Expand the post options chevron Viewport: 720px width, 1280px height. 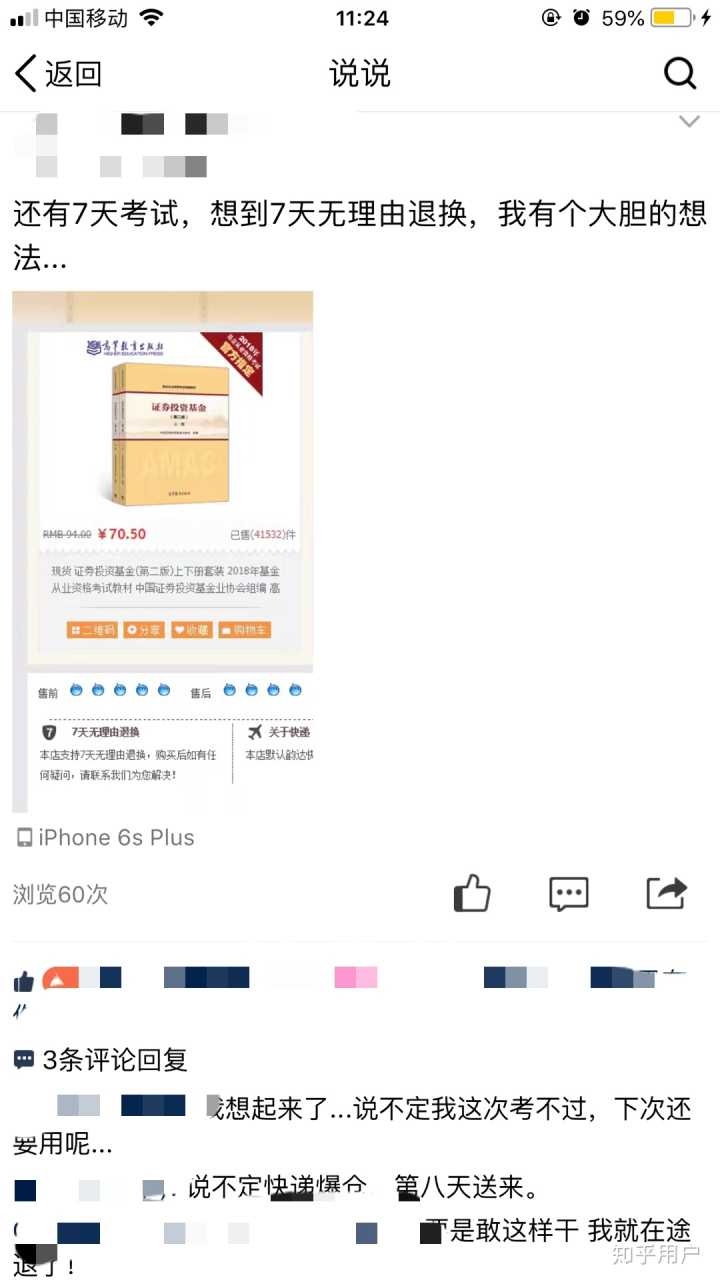click(x=689, y=122)
